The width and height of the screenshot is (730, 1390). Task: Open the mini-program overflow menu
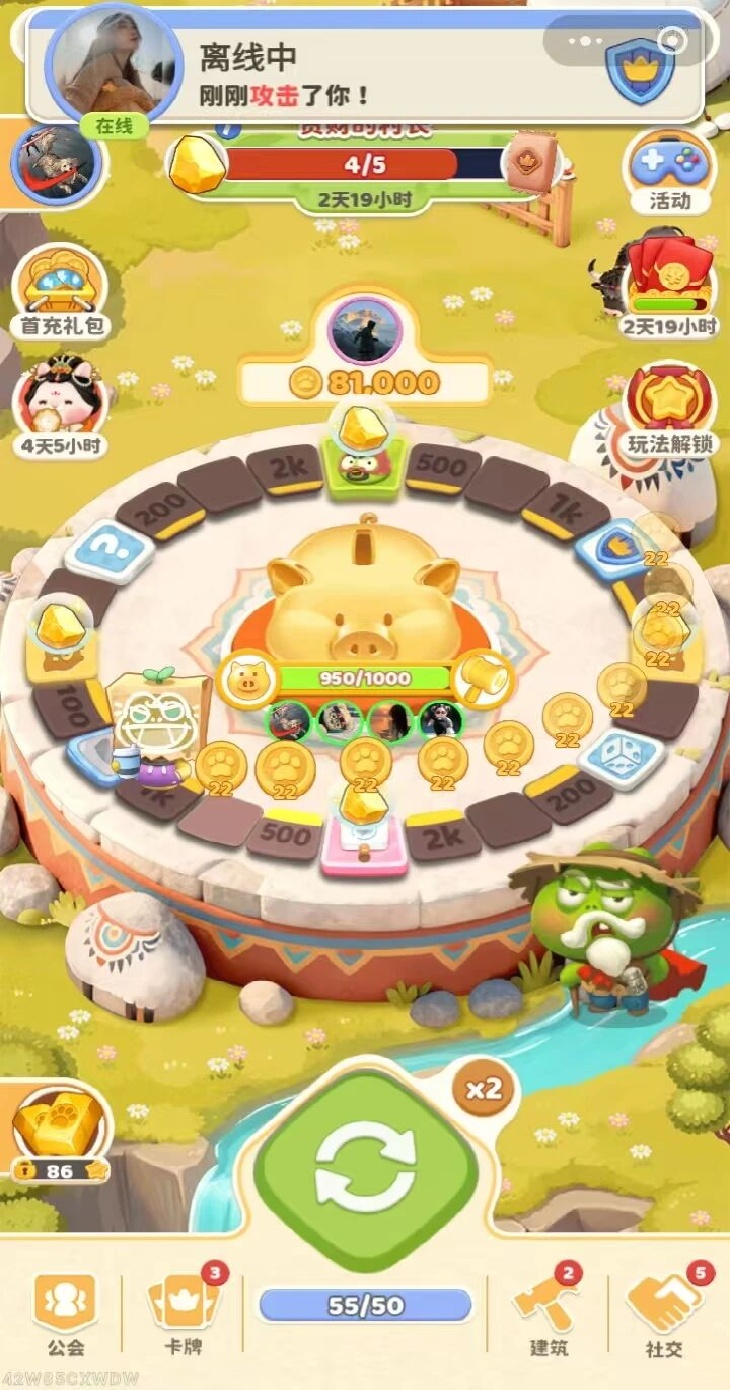[586, 41]
